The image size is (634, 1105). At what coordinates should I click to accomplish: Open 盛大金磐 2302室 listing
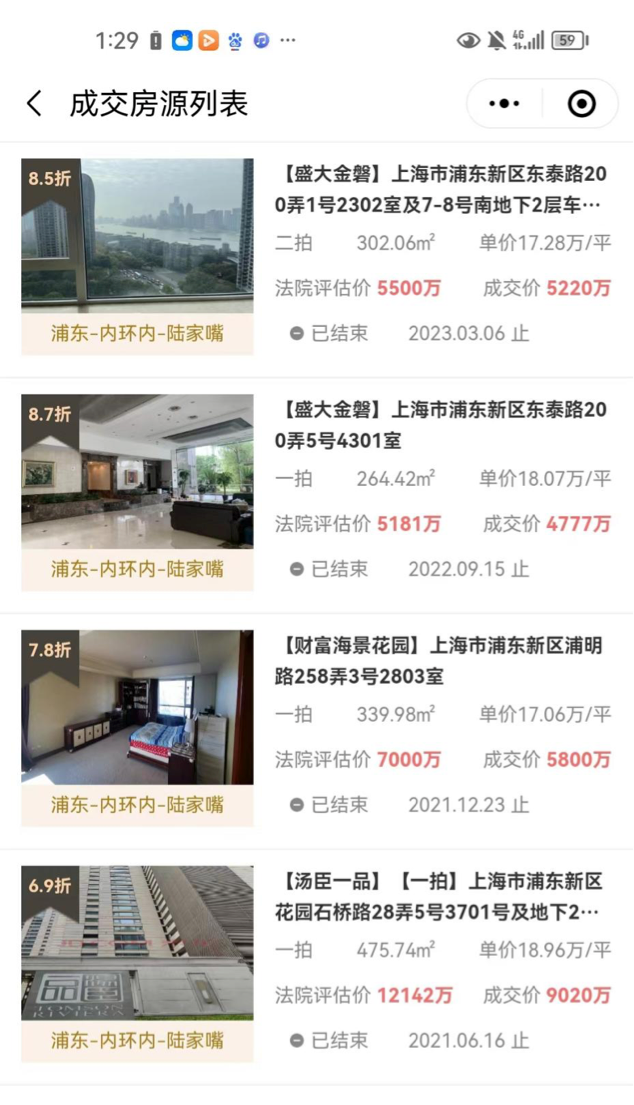(441, 189)
